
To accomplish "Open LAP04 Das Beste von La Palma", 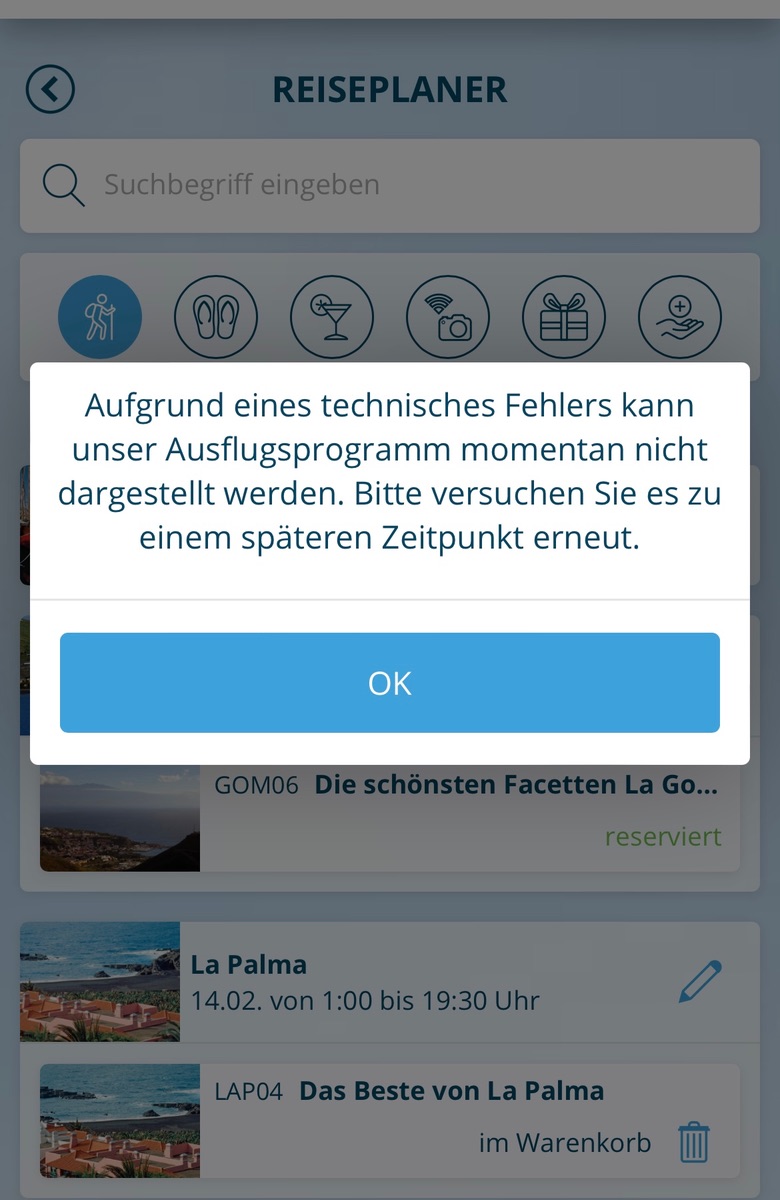I will pyautogui.click(x=450, y=1091).
